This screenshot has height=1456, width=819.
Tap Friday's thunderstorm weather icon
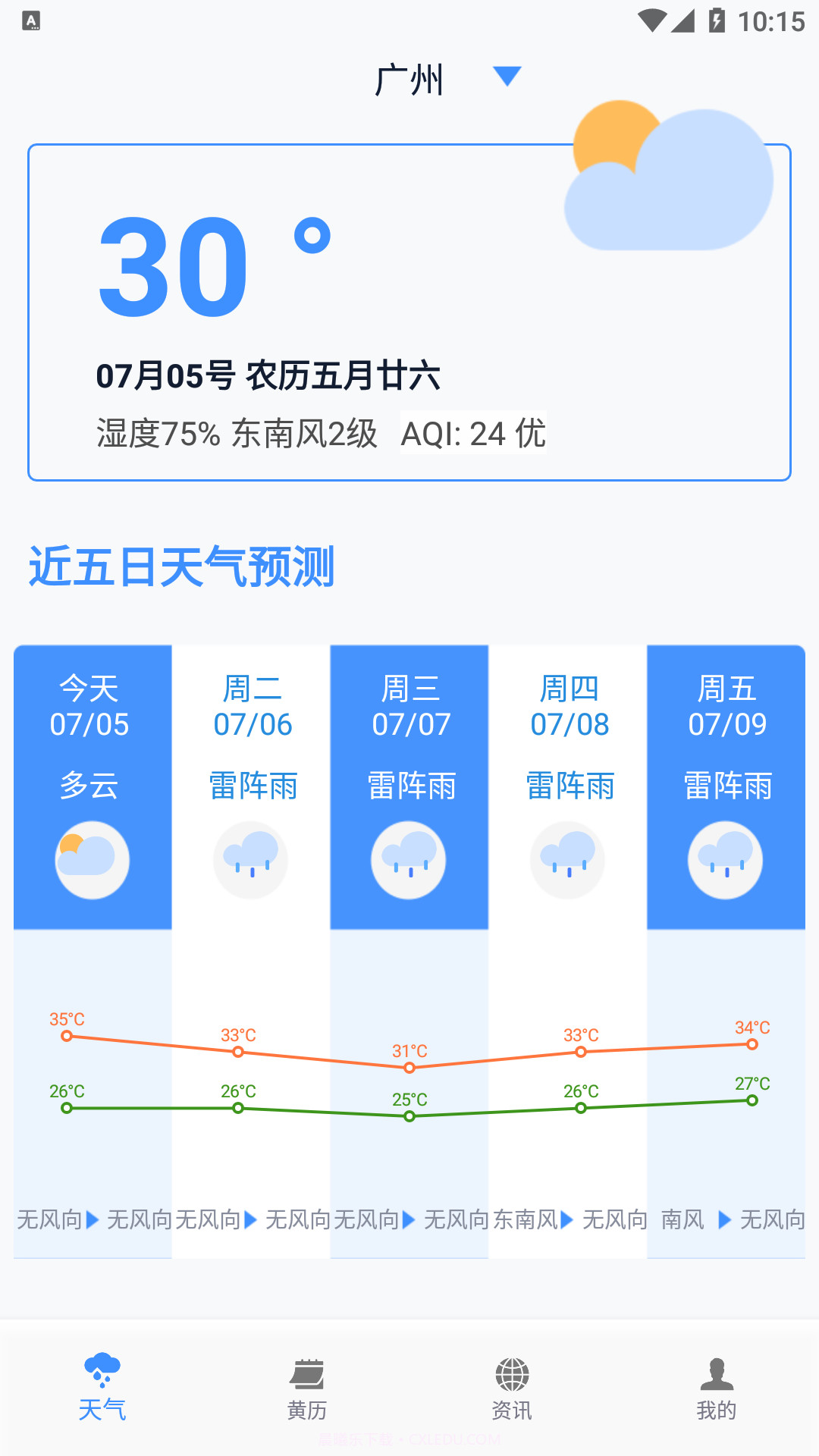[726, 858]
